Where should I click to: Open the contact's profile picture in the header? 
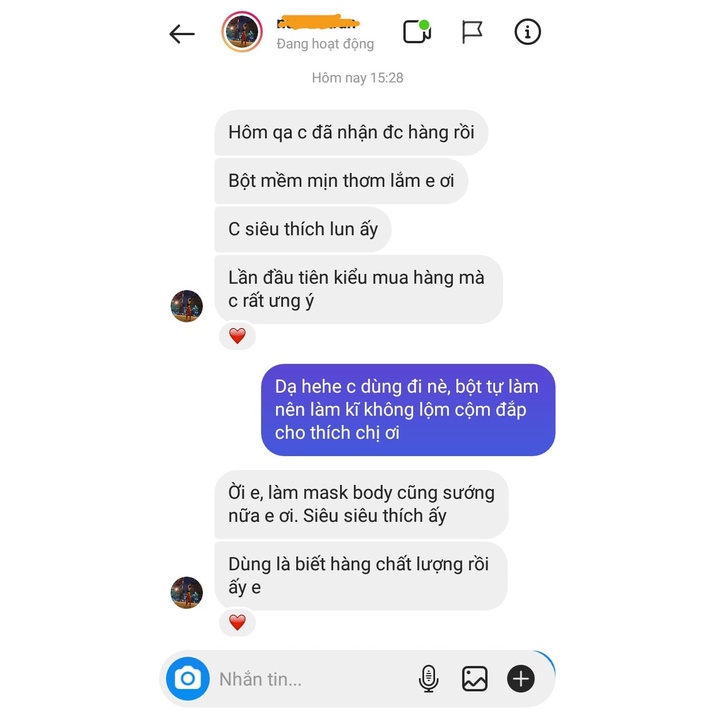tap(242, 33)
